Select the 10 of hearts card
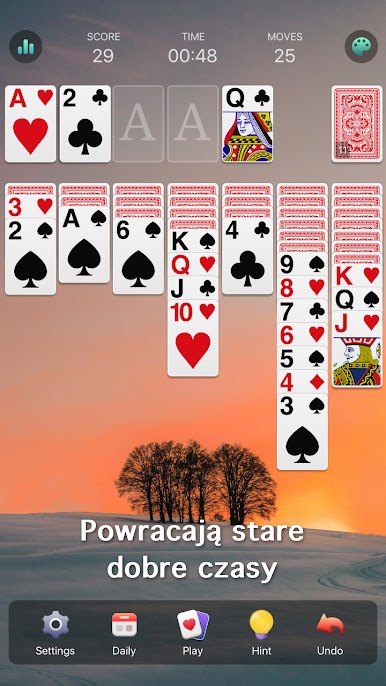Image resolution: width=386 pixels, height=686 pixels. pyautogui.click(x=193, y=338)
